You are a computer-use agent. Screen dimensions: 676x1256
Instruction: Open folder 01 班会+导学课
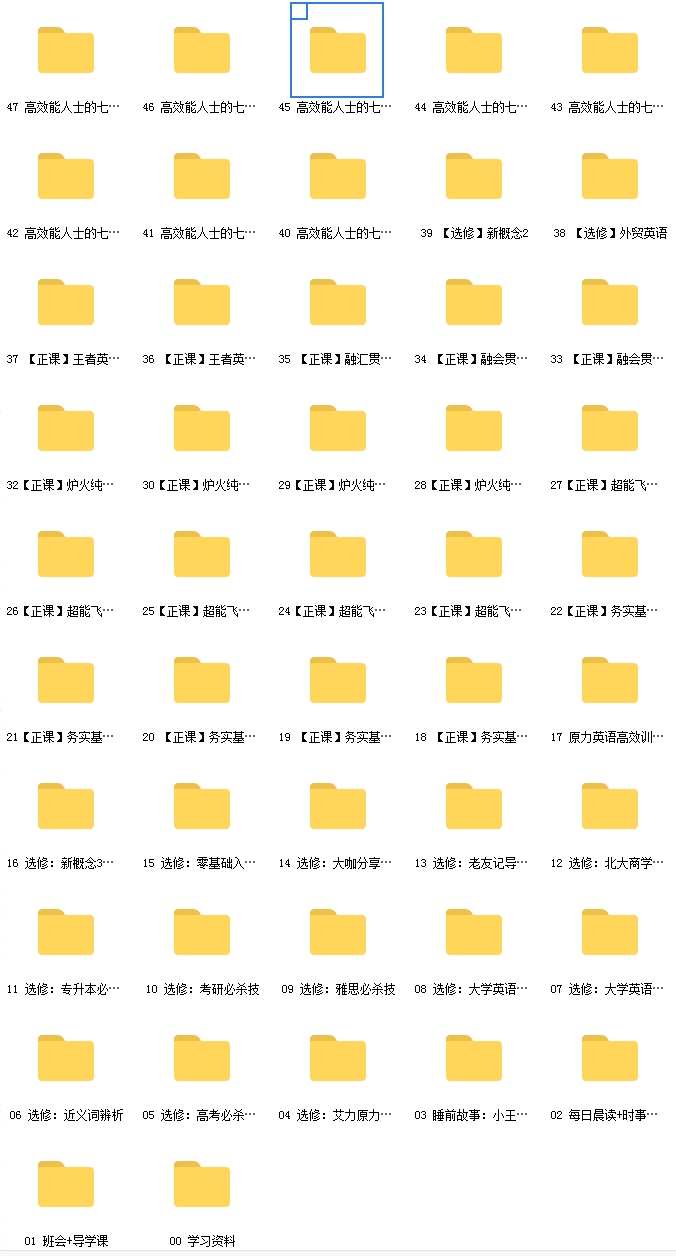(x=66, y=1185)
